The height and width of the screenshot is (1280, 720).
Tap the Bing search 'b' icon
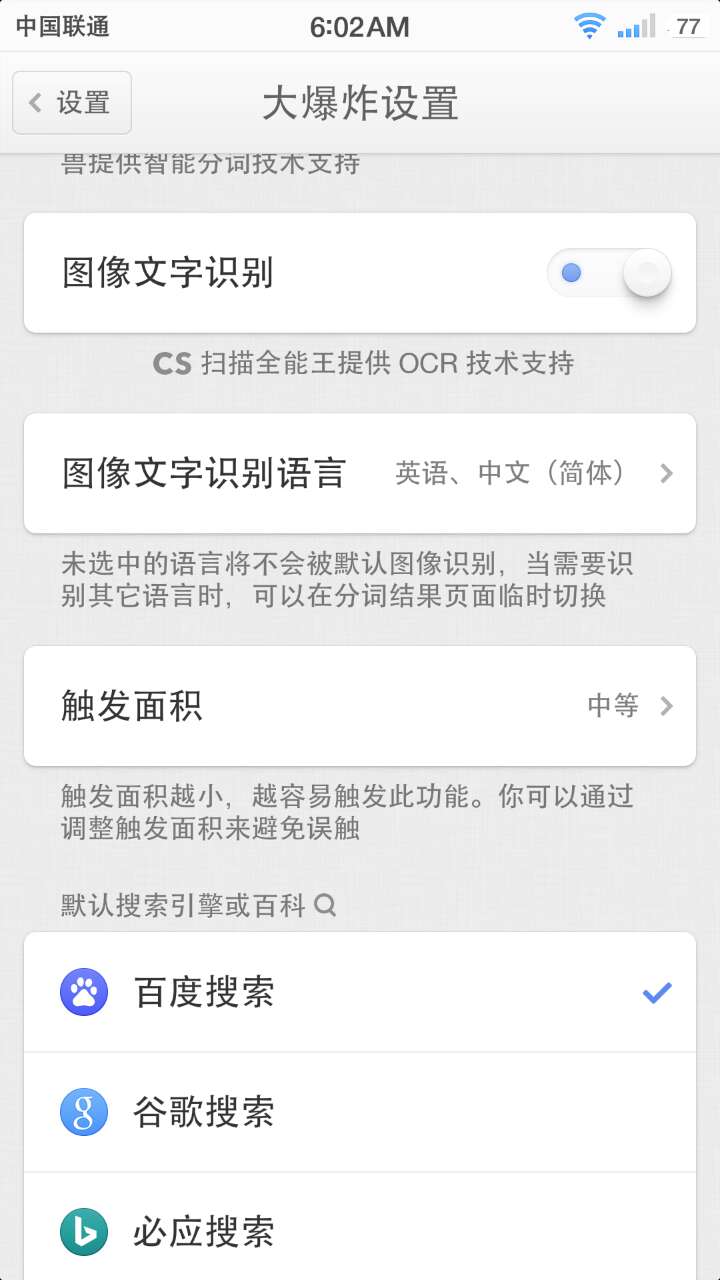coord(82,1231)
